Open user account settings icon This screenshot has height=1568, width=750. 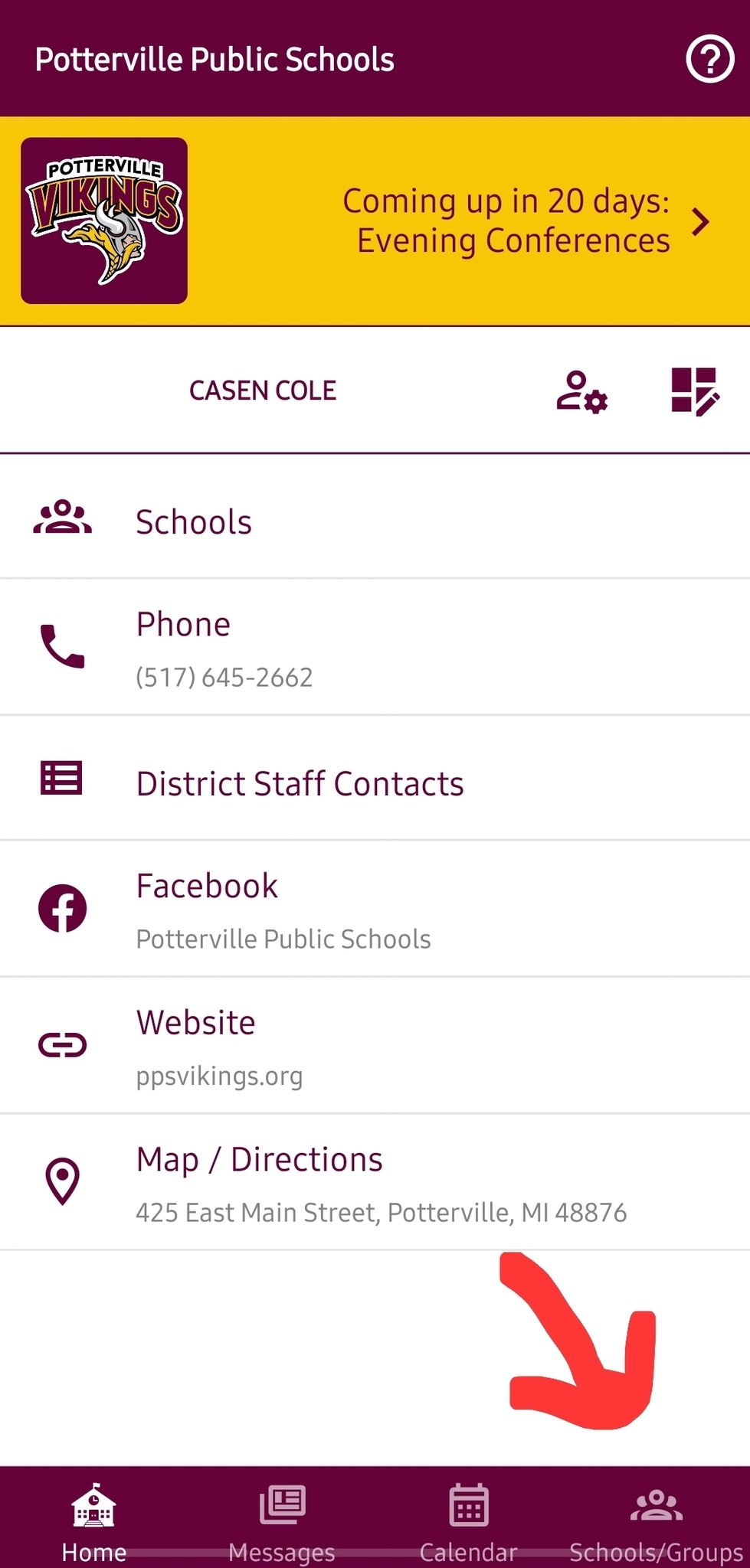(581, 391)
